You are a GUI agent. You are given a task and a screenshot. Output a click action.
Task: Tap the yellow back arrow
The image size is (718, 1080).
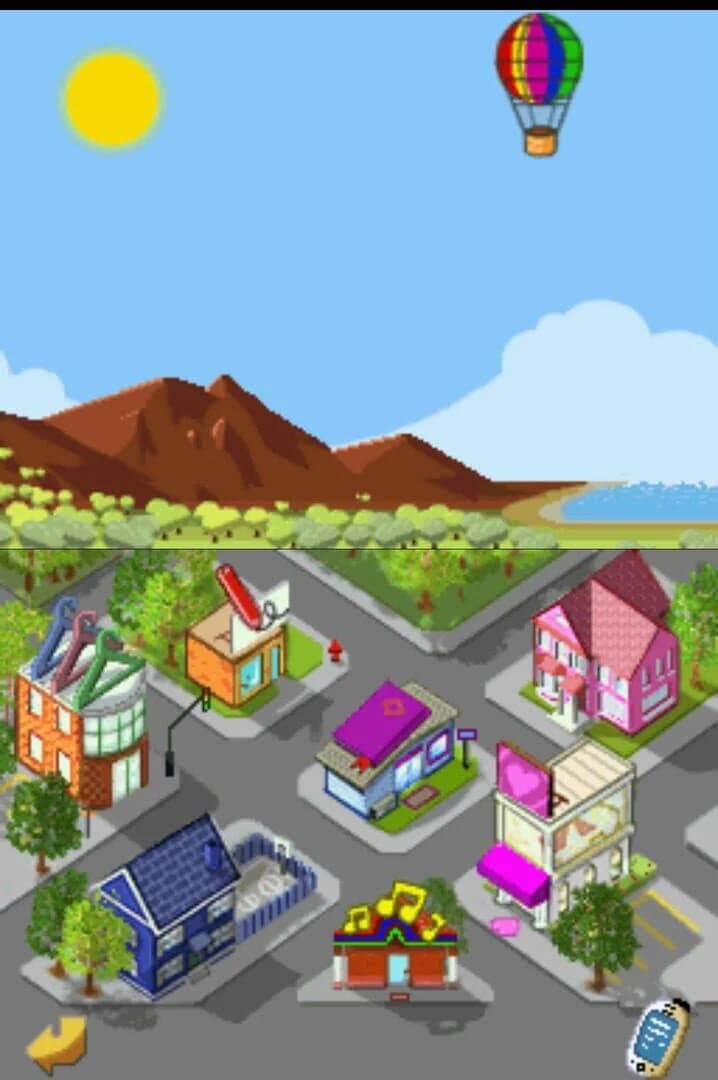click(55, 1044)
